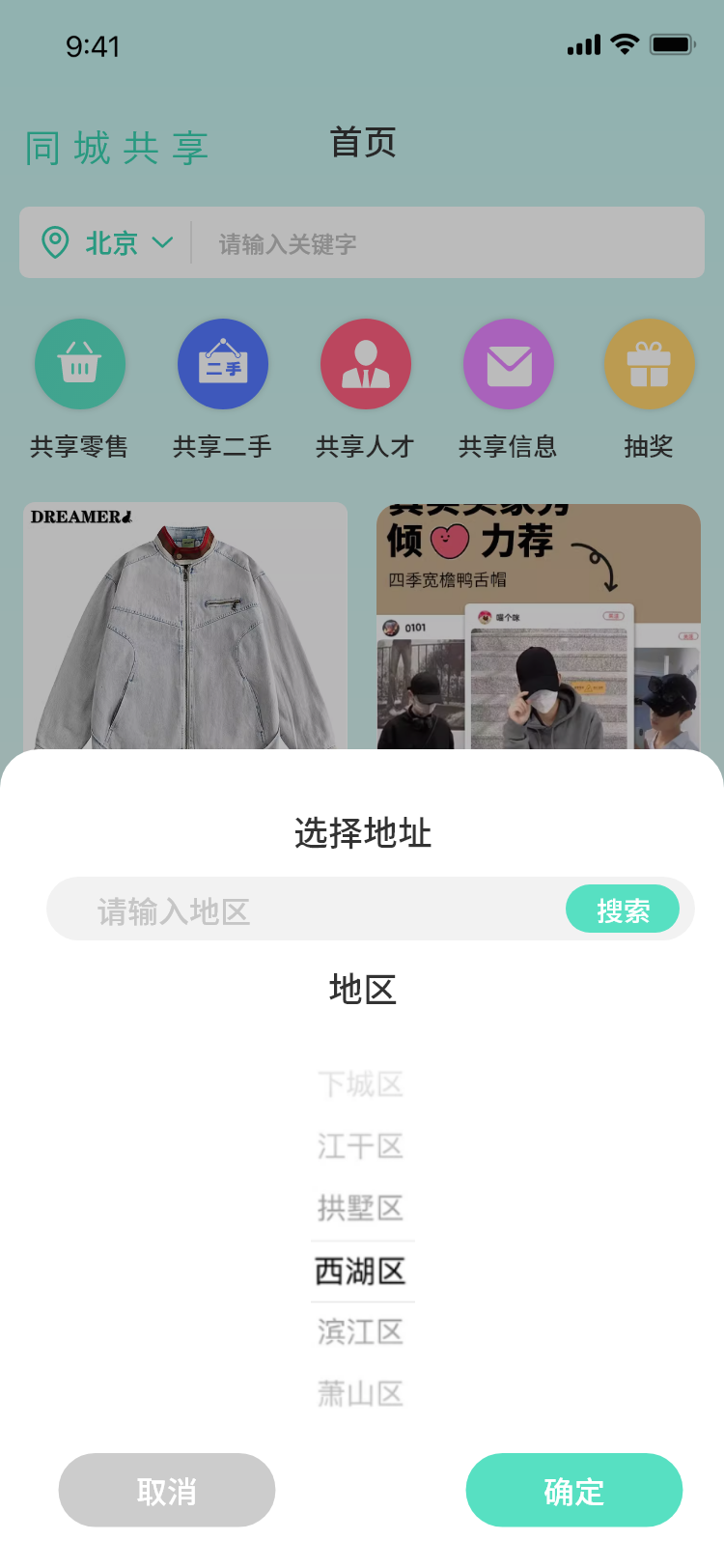Screen dimensions: 724x1568
Task: Select 萧山区 from the region list
Action: (361, 1394)
